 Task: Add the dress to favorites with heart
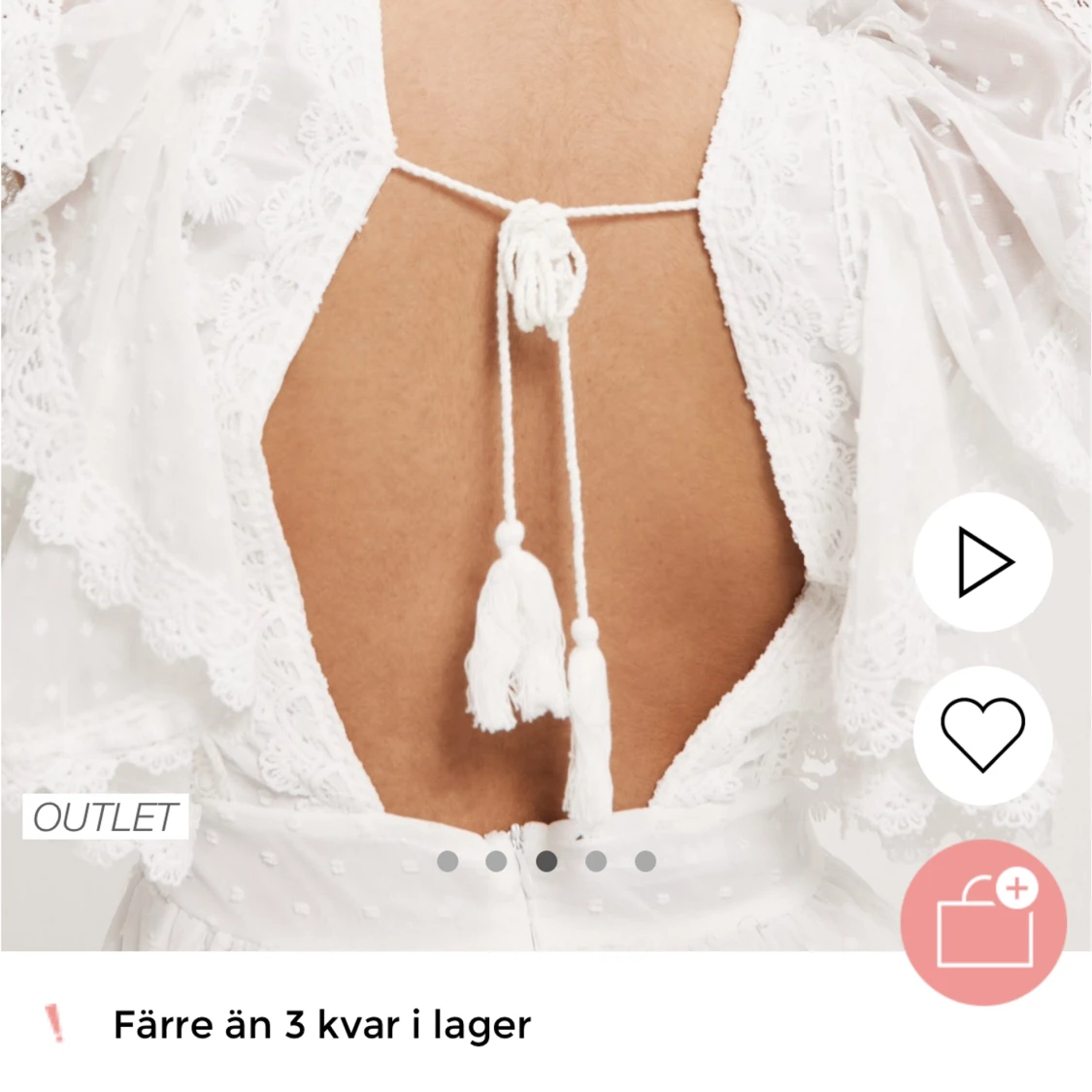pyautogui.click(x=982, y=735)
